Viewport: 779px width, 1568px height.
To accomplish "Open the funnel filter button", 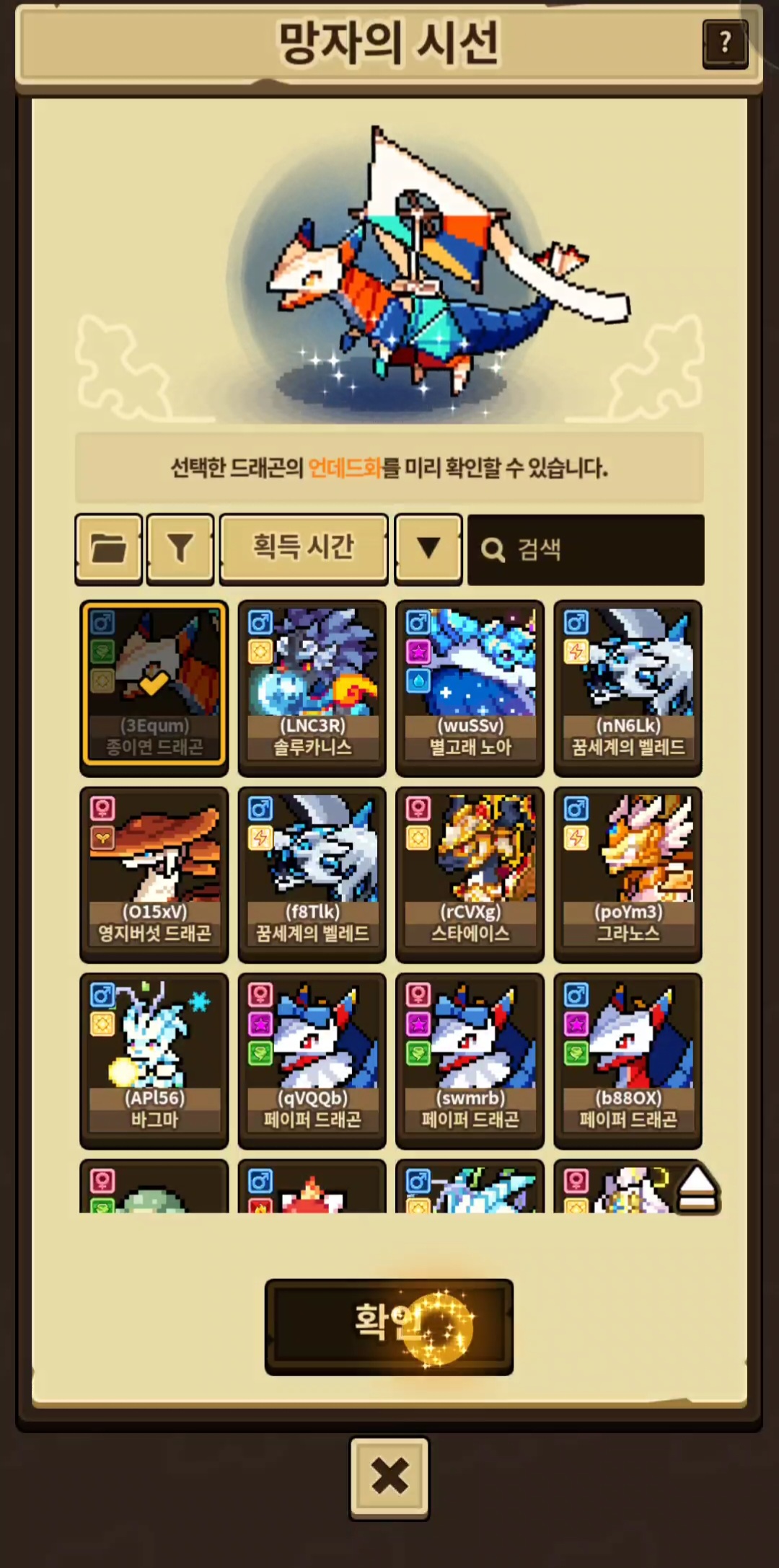I will [180, 549].
